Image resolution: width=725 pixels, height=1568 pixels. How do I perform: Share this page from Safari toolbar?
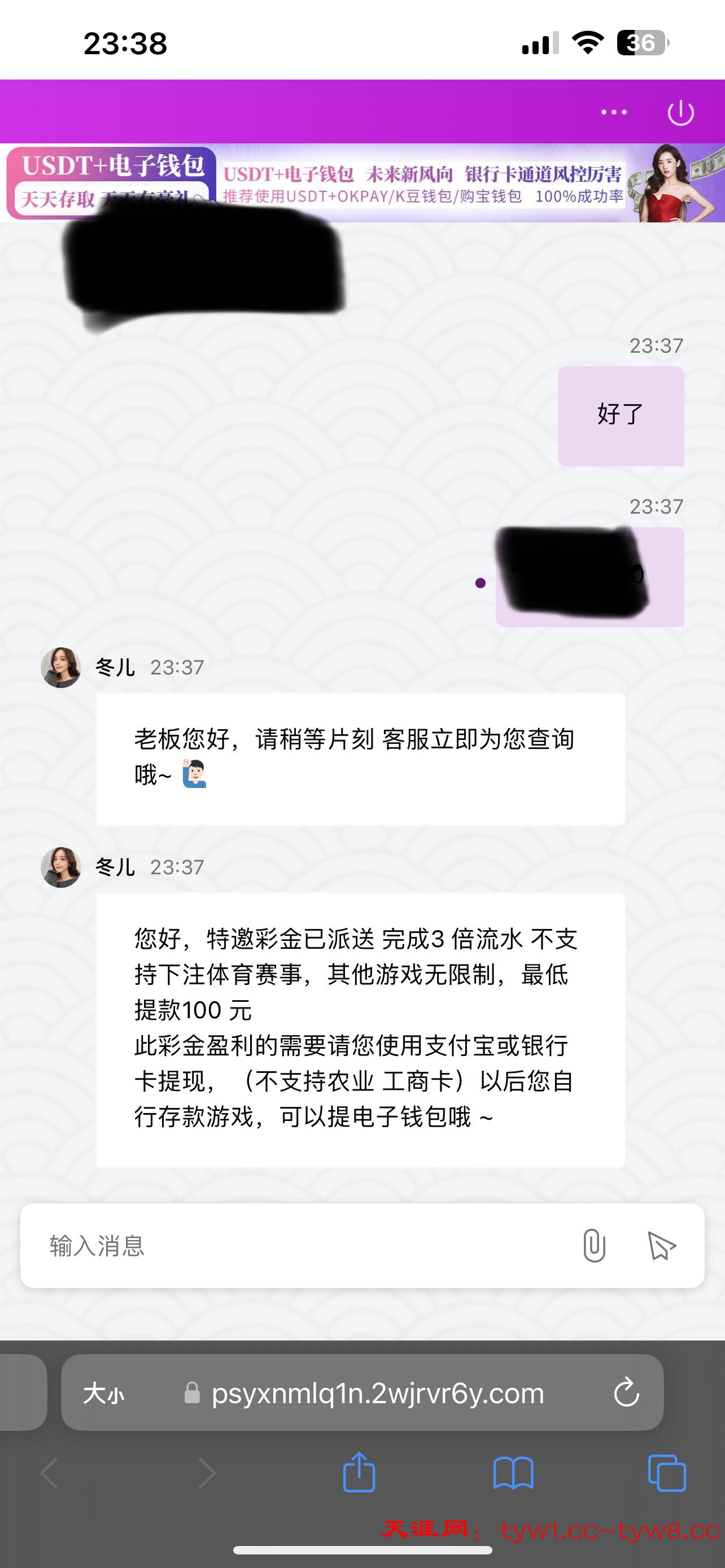coord(359,1473)
